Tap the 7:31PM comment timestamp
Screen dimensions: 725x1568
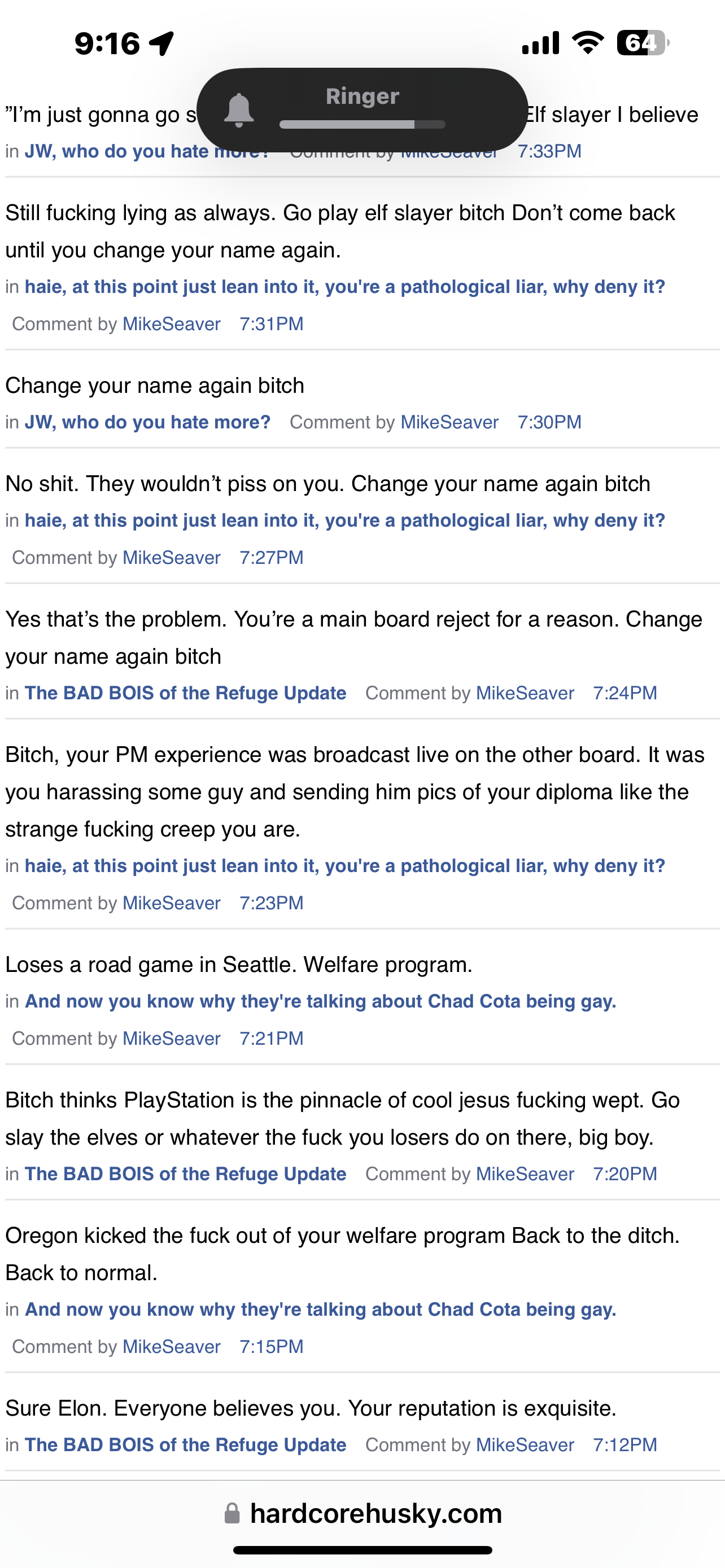click(x=271, y=324)
